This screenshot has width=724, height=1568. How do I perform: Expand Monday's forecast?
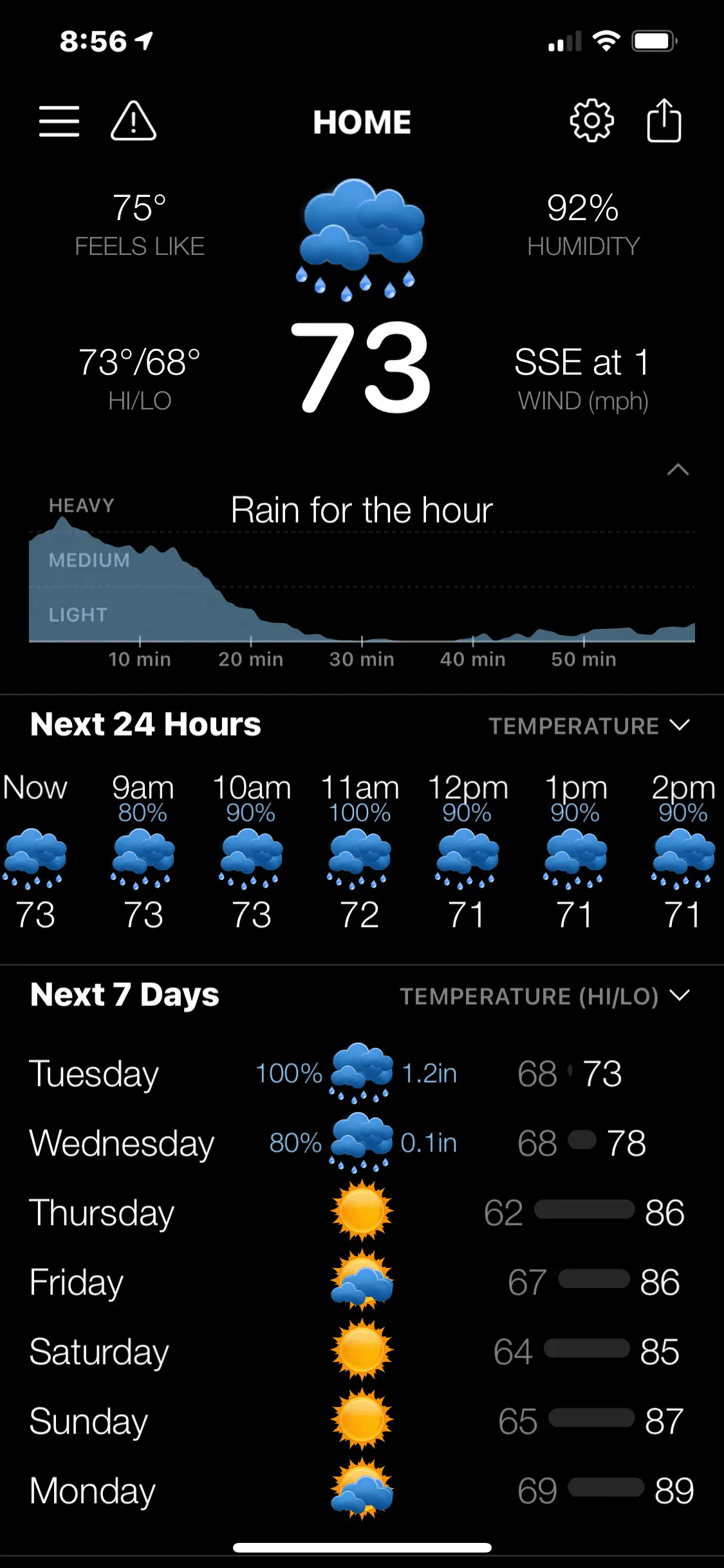(x=362, y=1491)
